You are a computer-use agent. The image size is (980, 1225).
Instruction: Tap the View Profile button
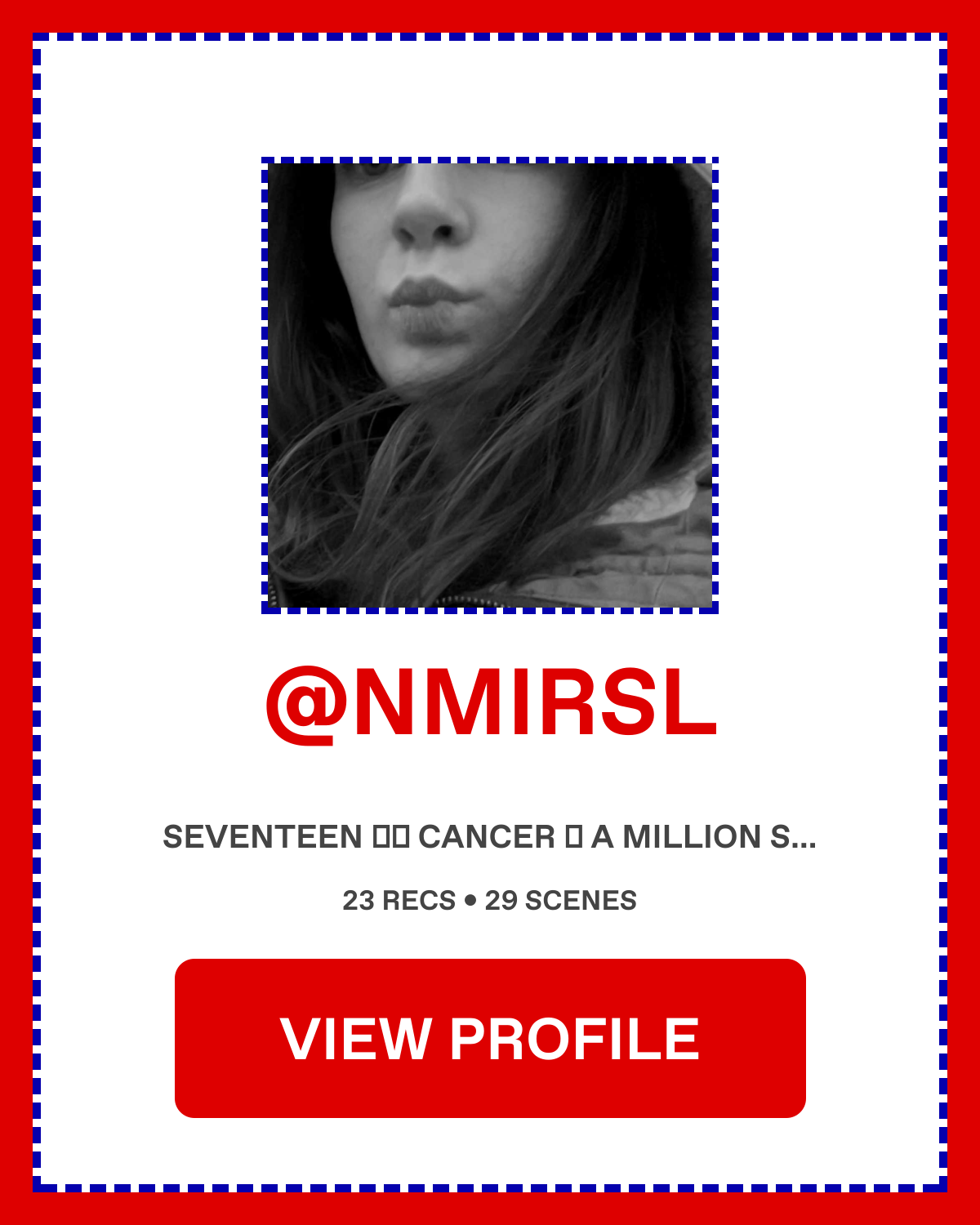pyautogui.click(x=490, y=1038)
